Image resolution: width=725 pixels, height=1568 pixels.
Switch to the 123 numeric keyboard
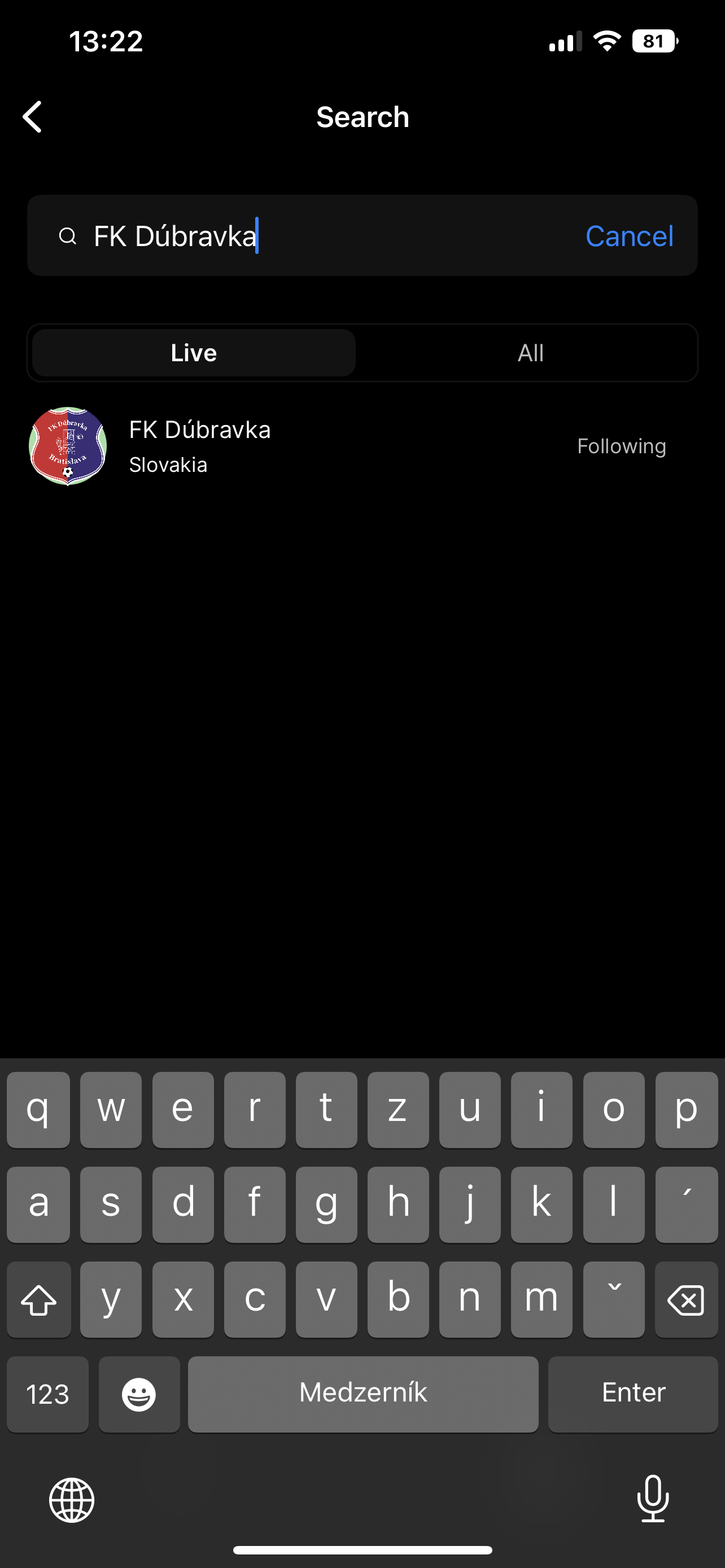(x=47, y=1394)
